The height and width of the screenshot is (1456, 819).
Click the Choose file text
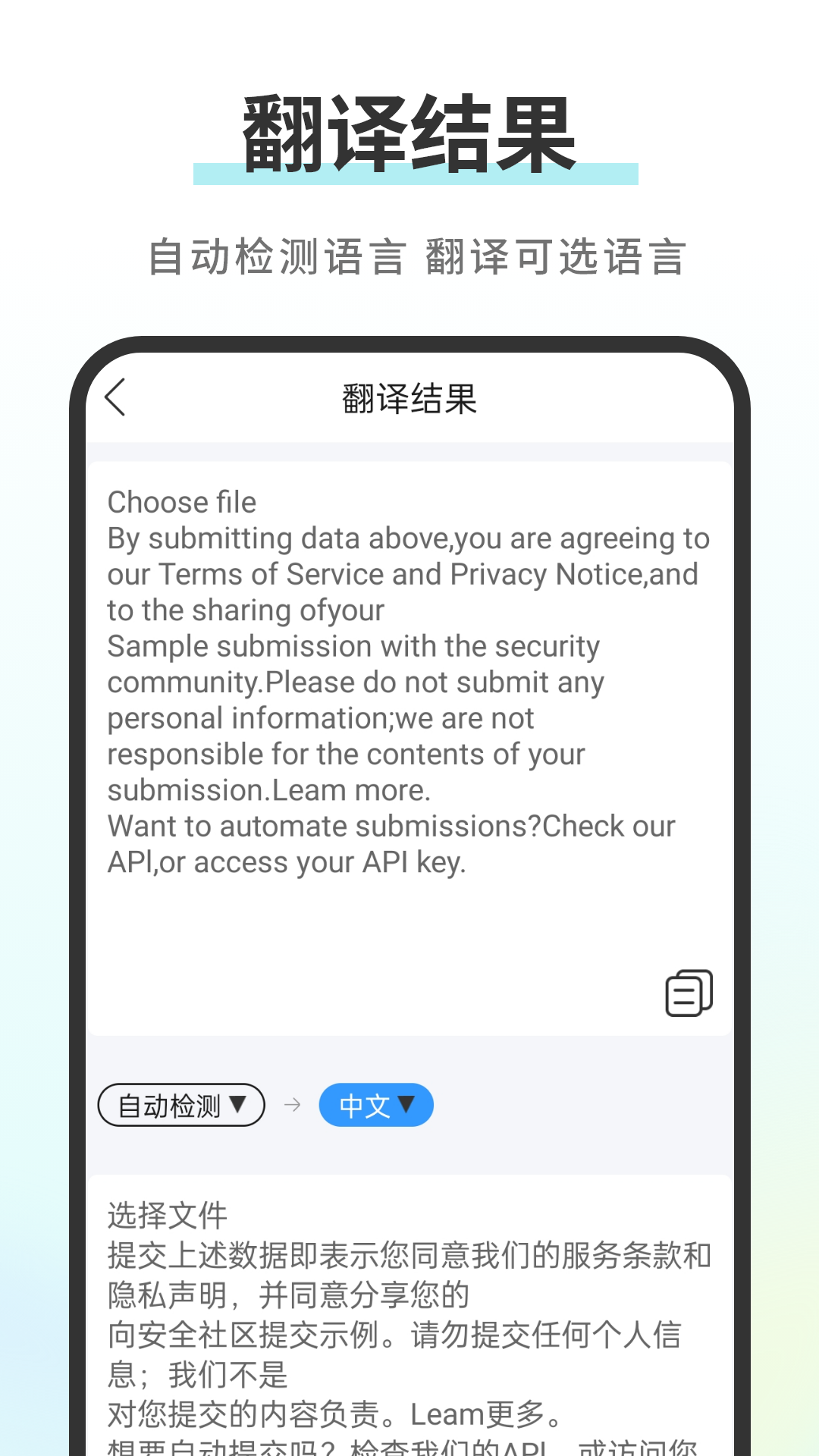click(x=180, y=502)
